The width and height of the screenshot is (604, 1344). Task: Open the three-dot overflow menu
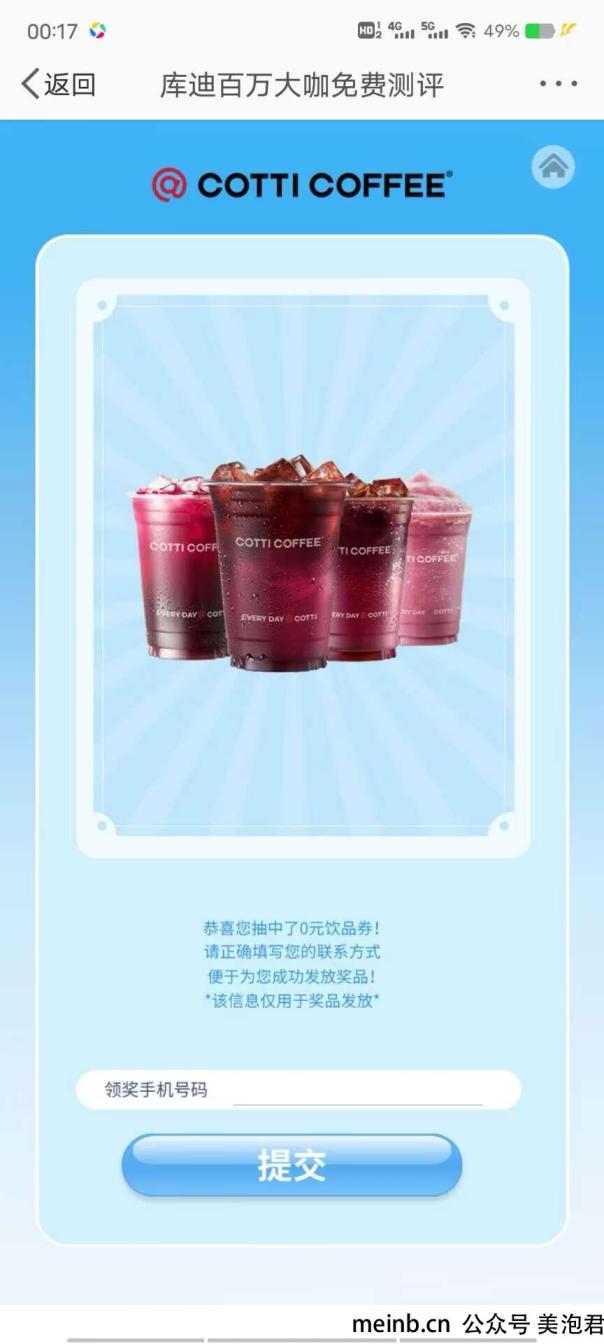point(558,84)
